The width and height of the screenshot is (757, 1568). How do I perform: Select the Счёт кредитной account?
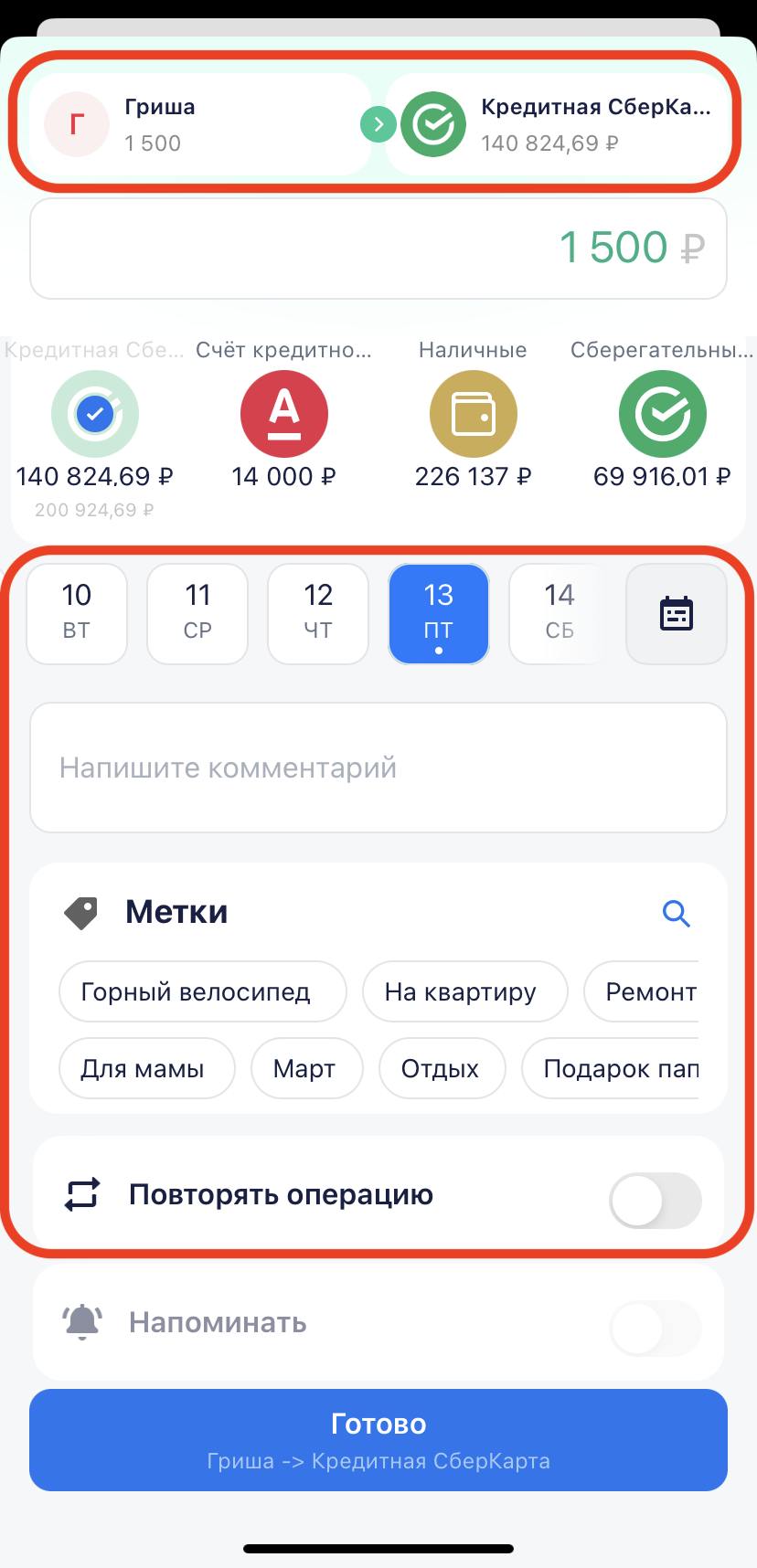(x=283, y=415)
